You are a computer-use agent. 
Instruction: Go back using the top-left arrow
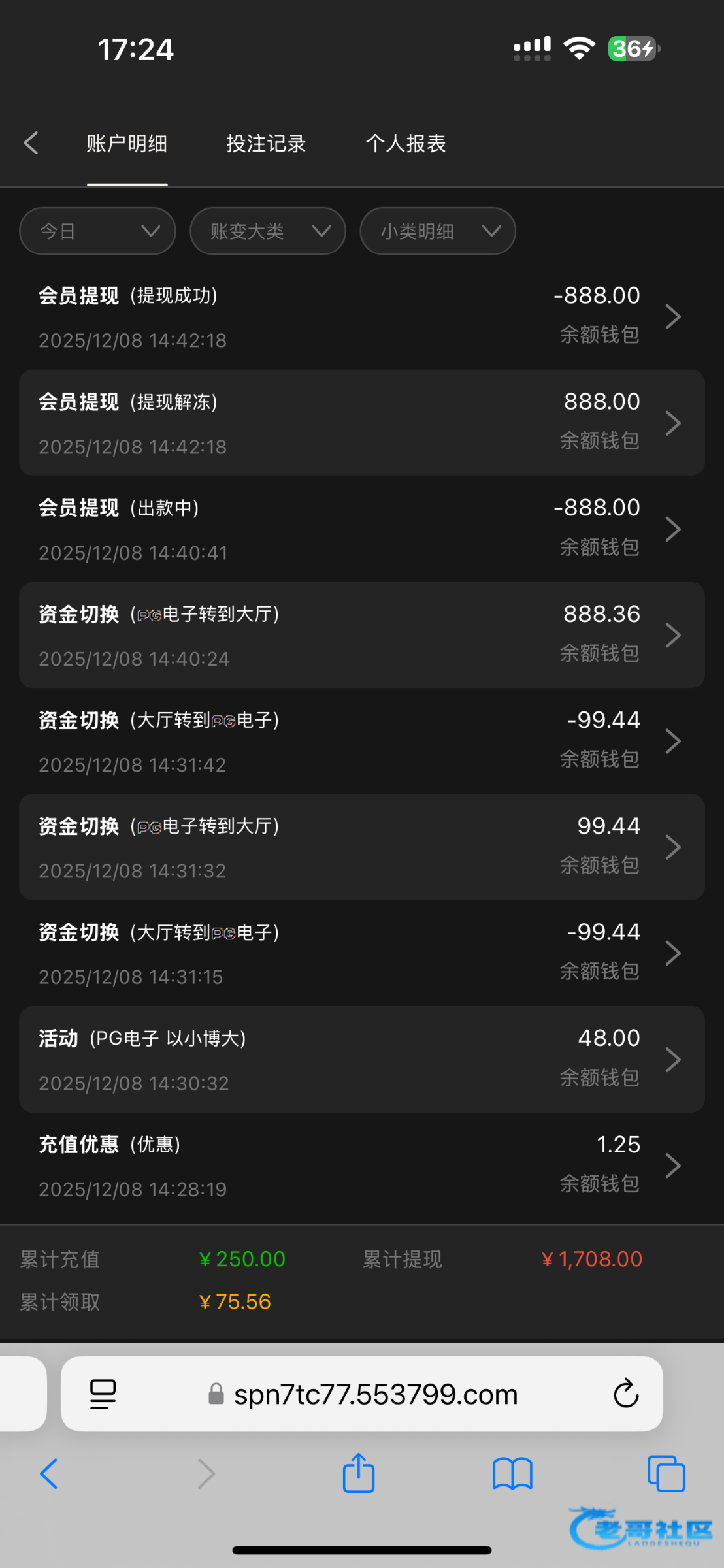tap(31, 143)
